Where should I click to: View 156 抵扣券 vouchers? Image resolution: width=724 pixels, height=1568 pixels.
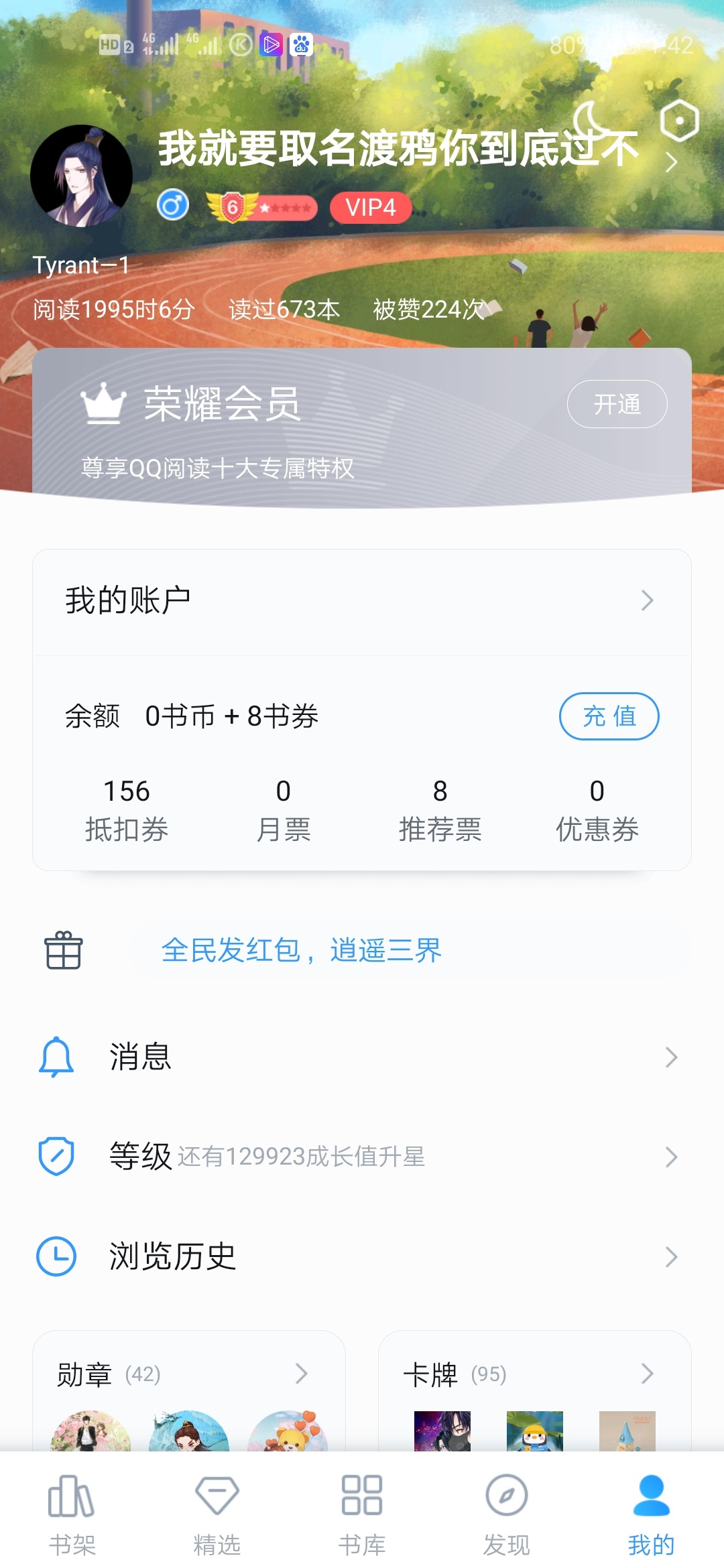coord(126,809)
